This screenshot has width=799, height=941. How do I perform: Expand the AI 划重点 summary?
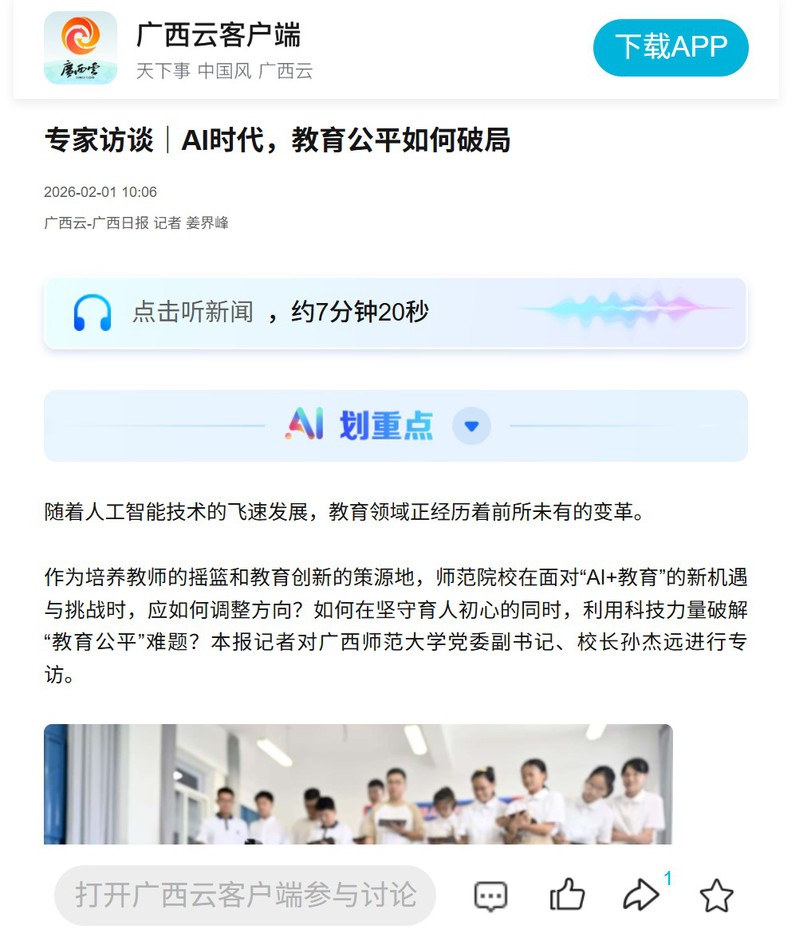[x=471, y=426]
